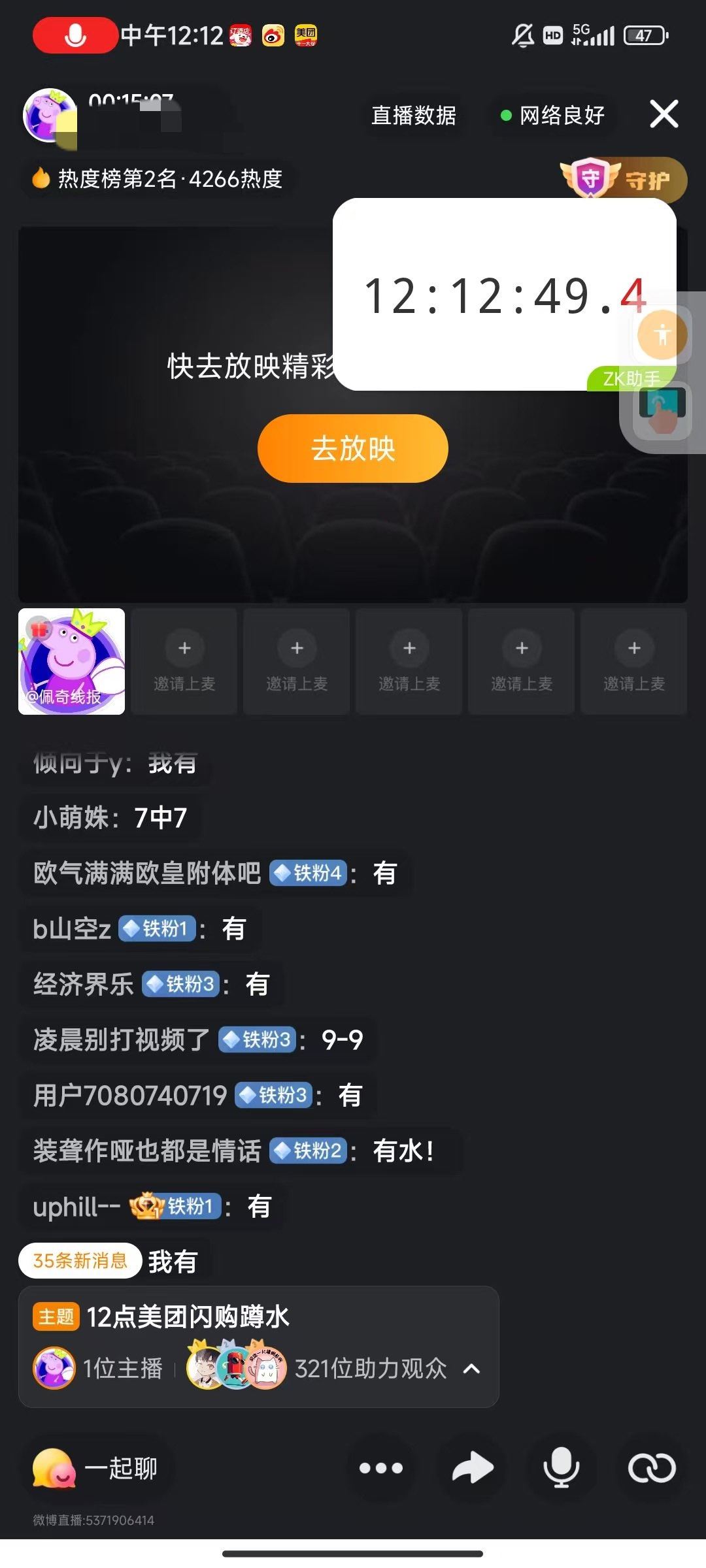The image size is (706, 1568).
Task: Close the live stream room
Action: tap(664, 114)
